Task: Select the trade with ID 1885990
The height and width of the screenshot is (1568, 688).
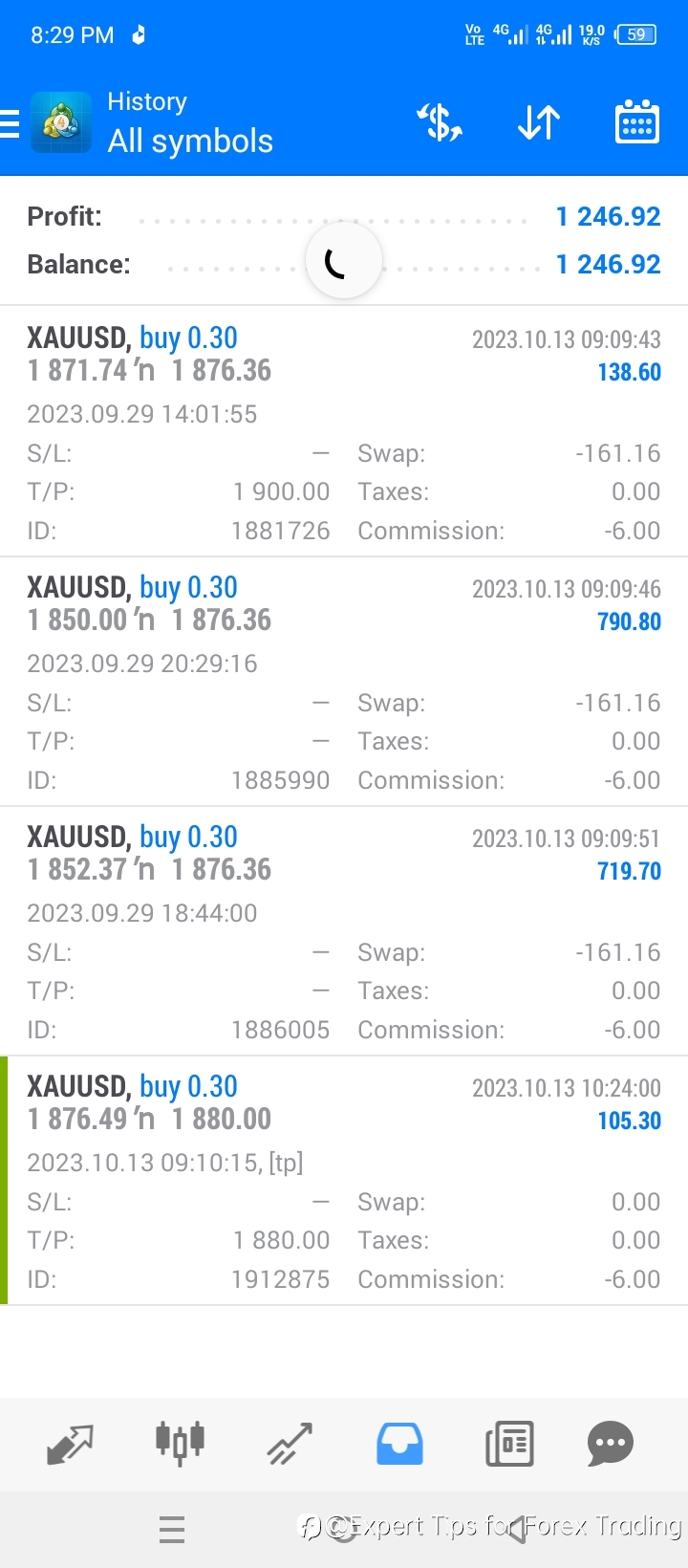Action: click(344, 682)
